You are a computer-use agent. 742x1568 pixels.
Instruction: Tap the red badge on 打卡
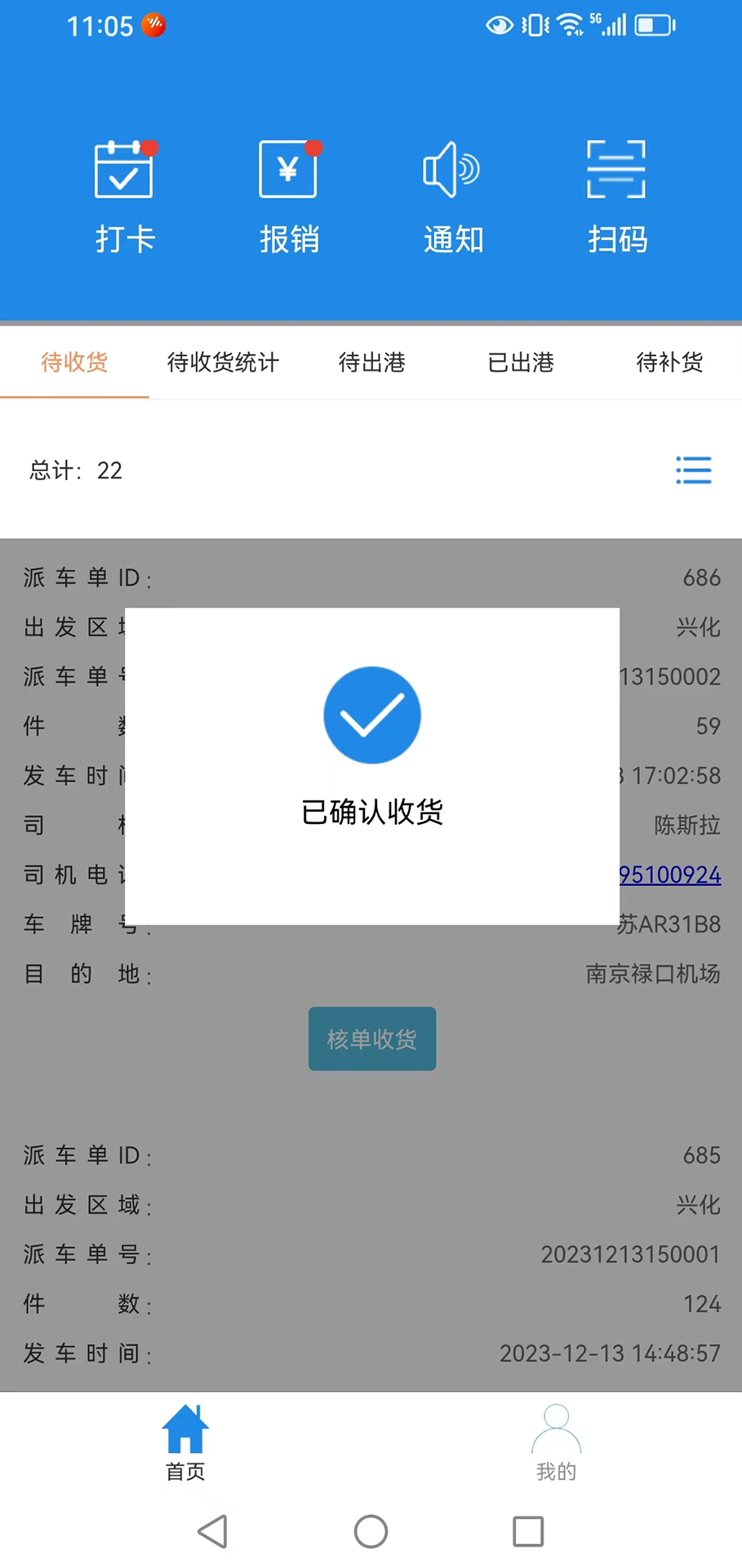[149, 148]
